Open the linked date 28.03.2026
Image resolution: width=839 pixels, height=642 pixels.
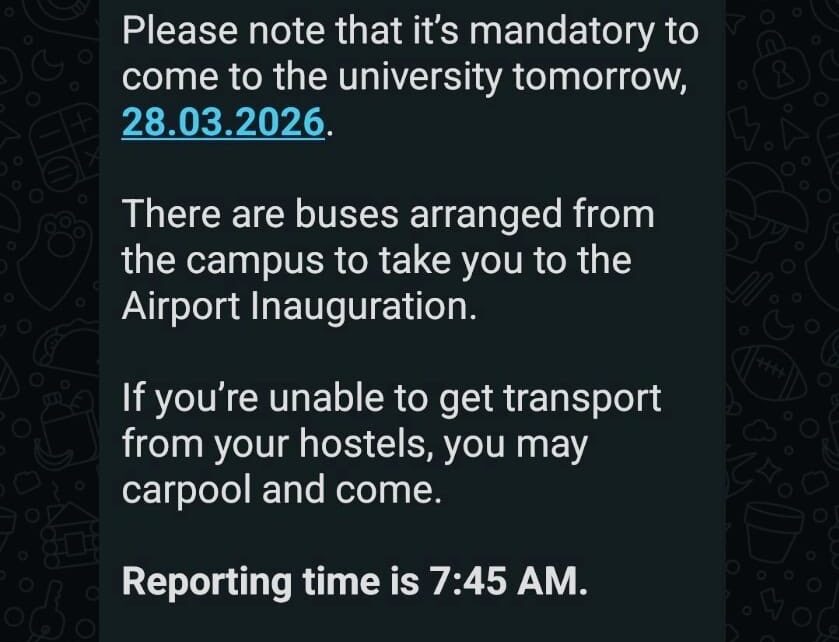point(223,122)
